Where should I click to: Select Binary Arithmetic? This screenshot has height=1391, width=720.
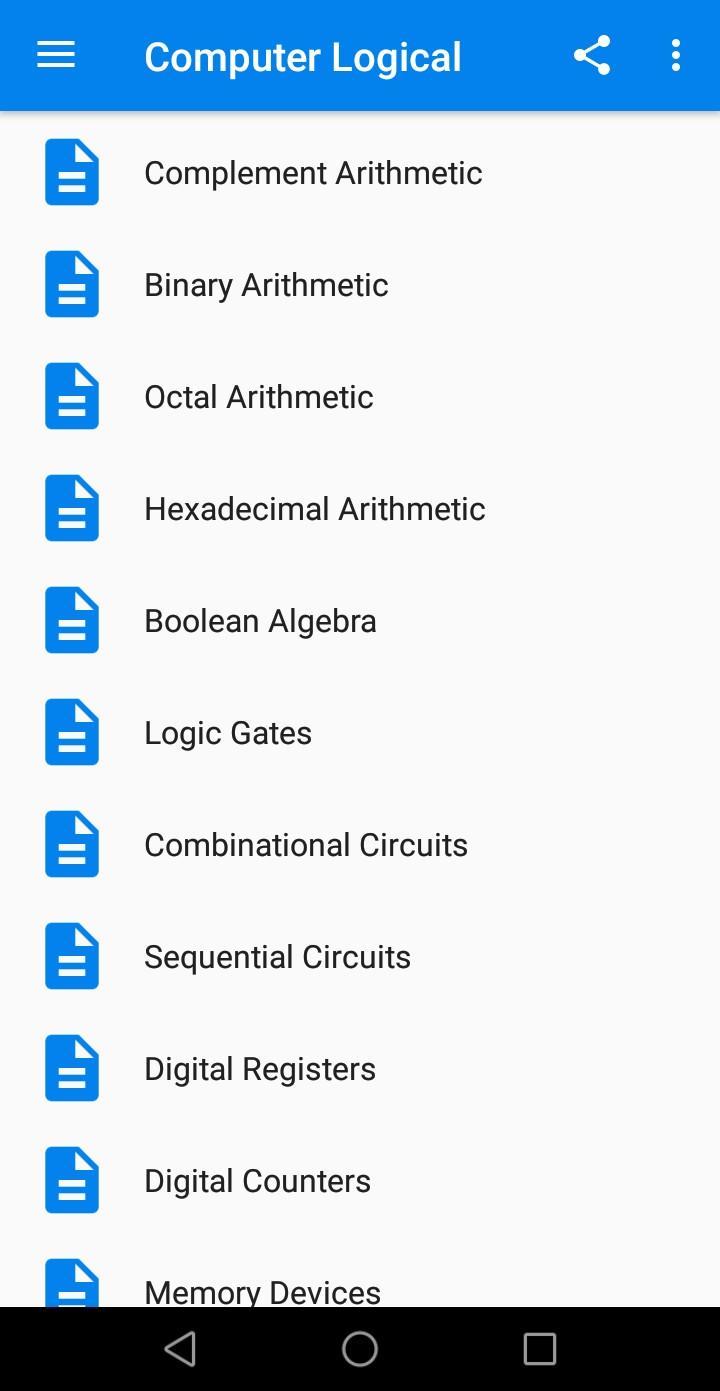(x=266, y=285)
